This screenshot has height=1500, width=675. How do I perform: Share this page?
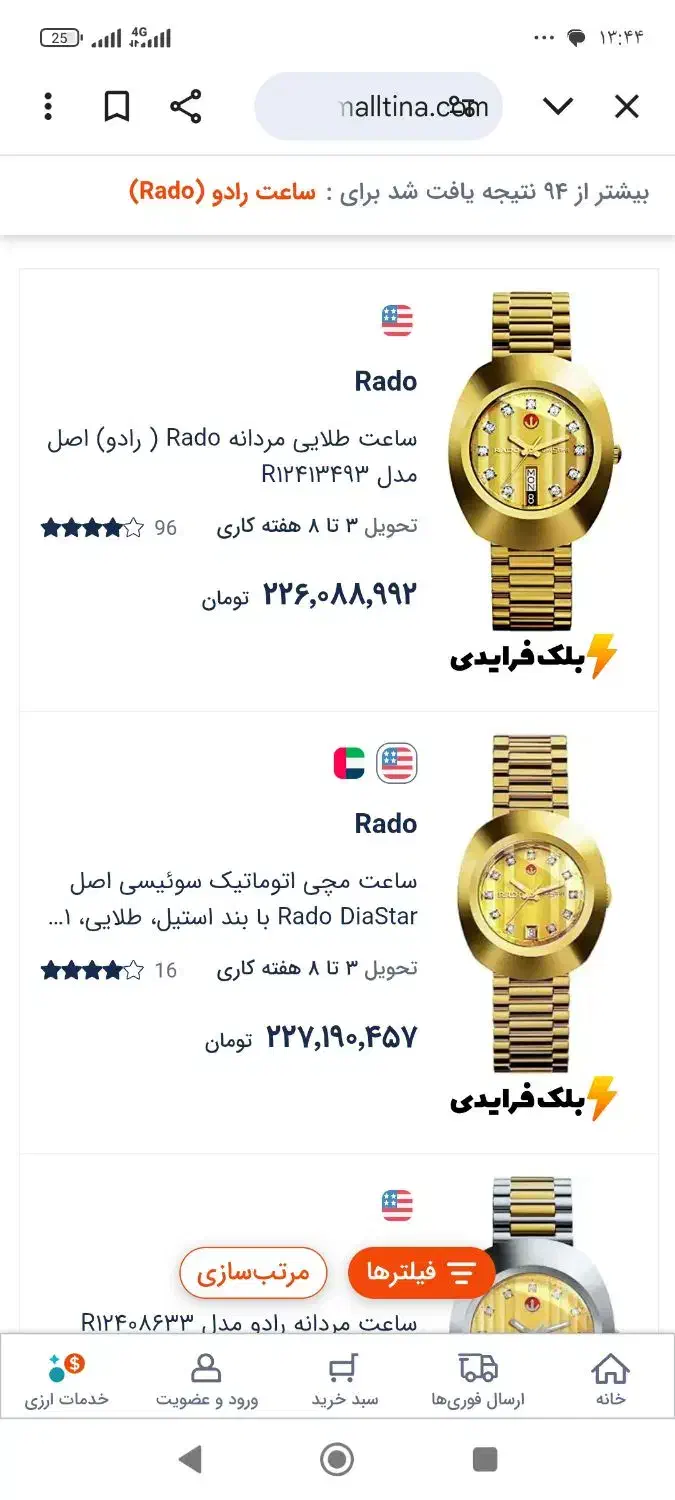(185, 106)
